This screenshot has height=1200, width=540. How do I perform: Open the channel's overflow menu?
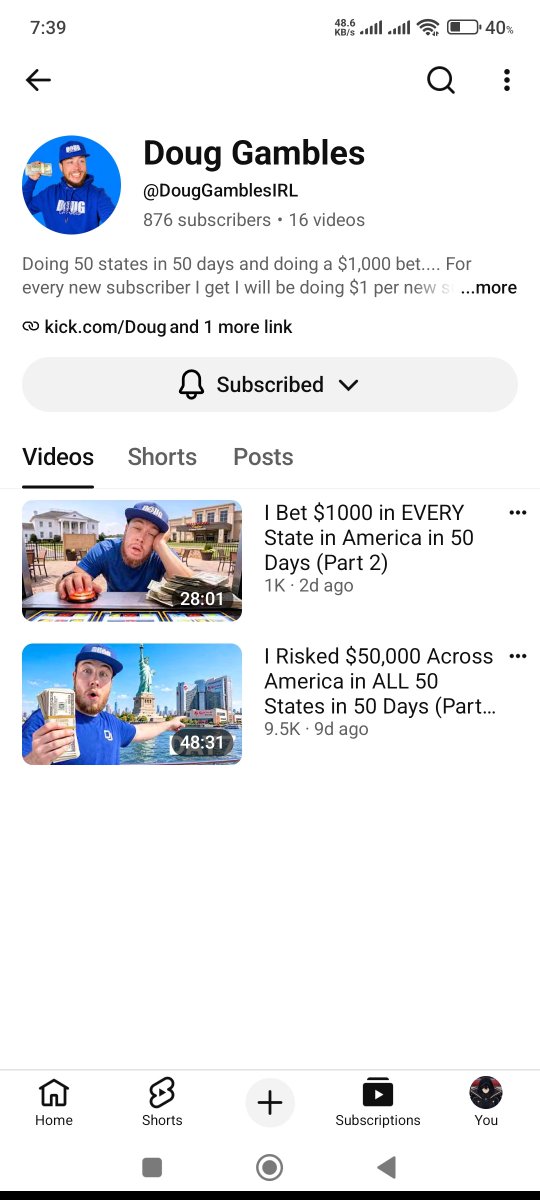pyautogui.click(x=507, y=80)
